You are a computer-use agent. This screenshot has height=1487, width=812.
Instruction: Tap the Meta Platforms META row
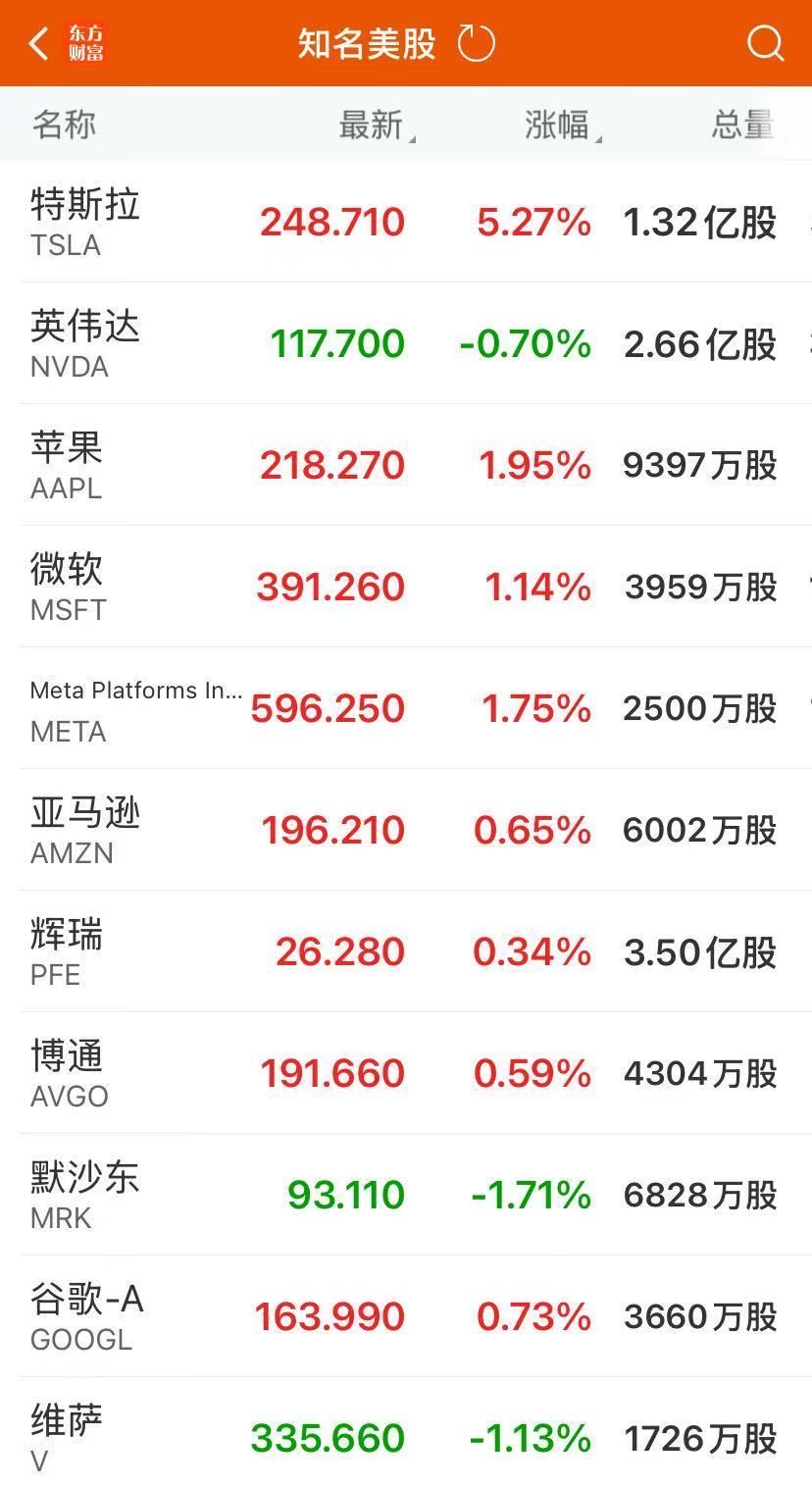tap(406, 708)
